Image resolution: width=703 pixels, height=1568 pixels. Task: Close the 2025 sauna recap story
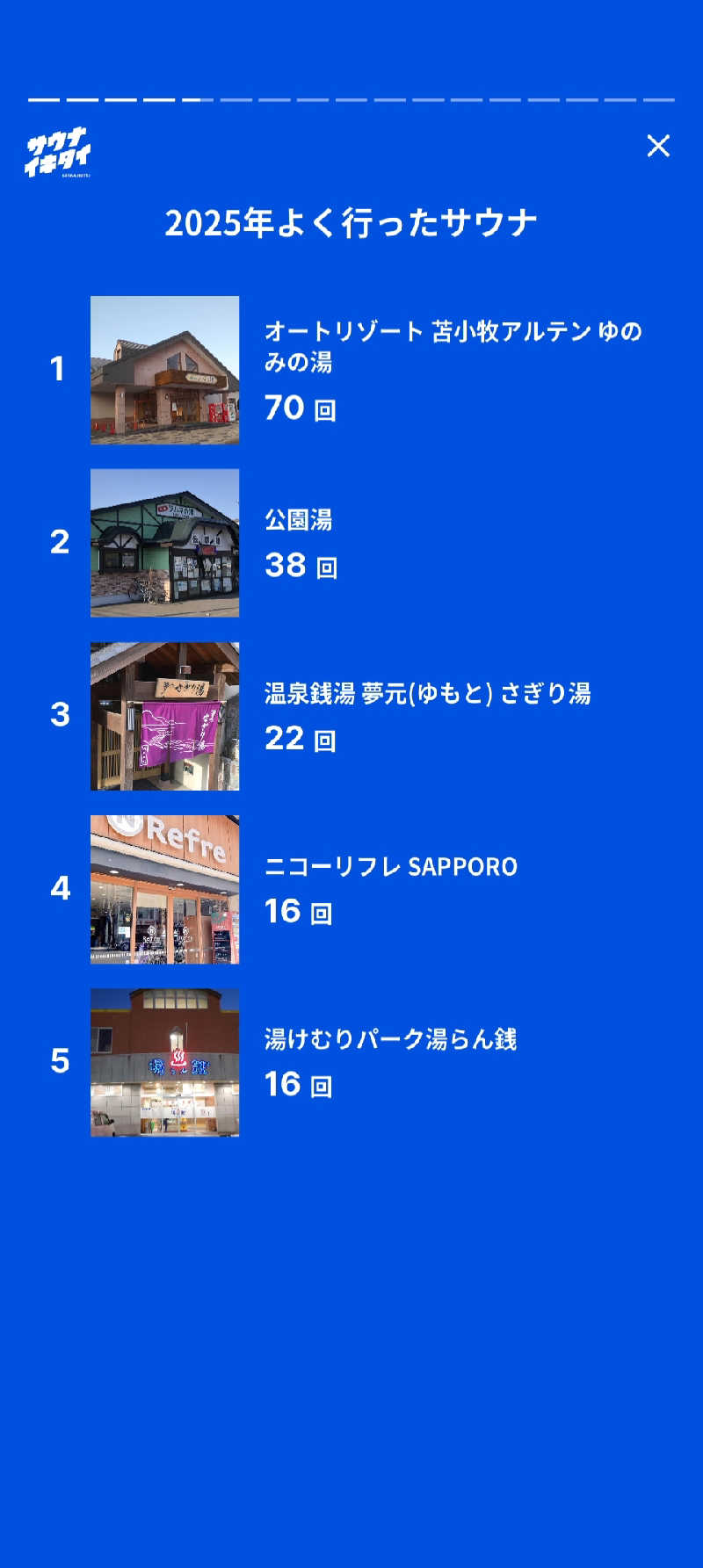(x=658, y=146)
